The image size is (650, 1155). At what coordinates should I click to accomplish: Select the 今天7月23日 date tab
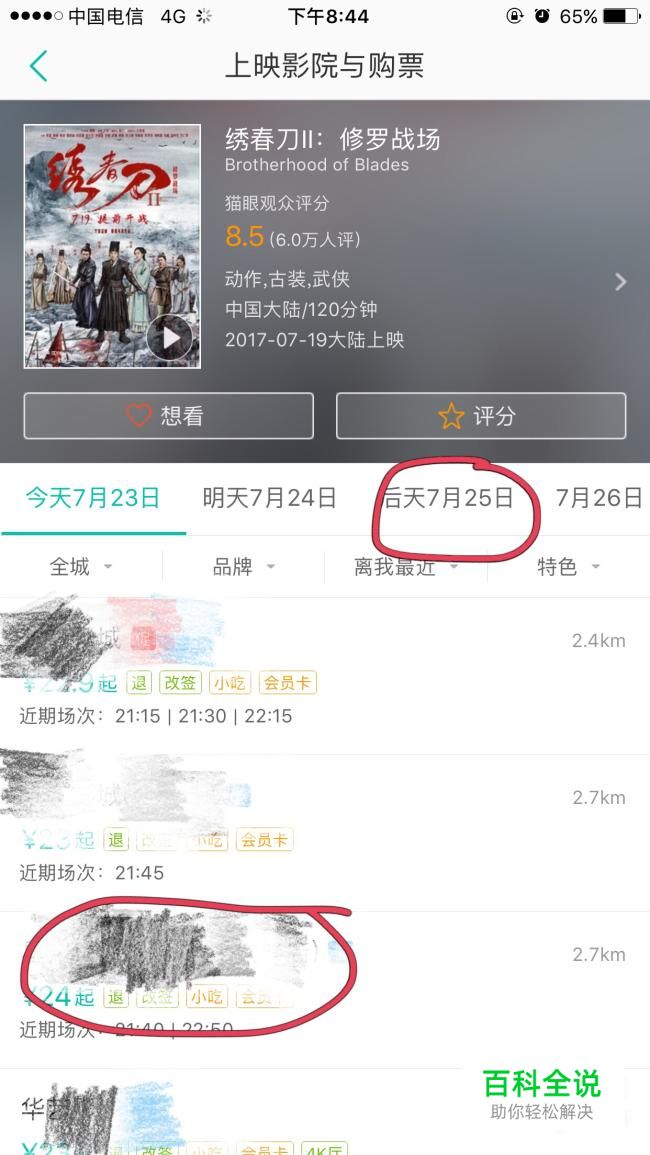(93, 498)
